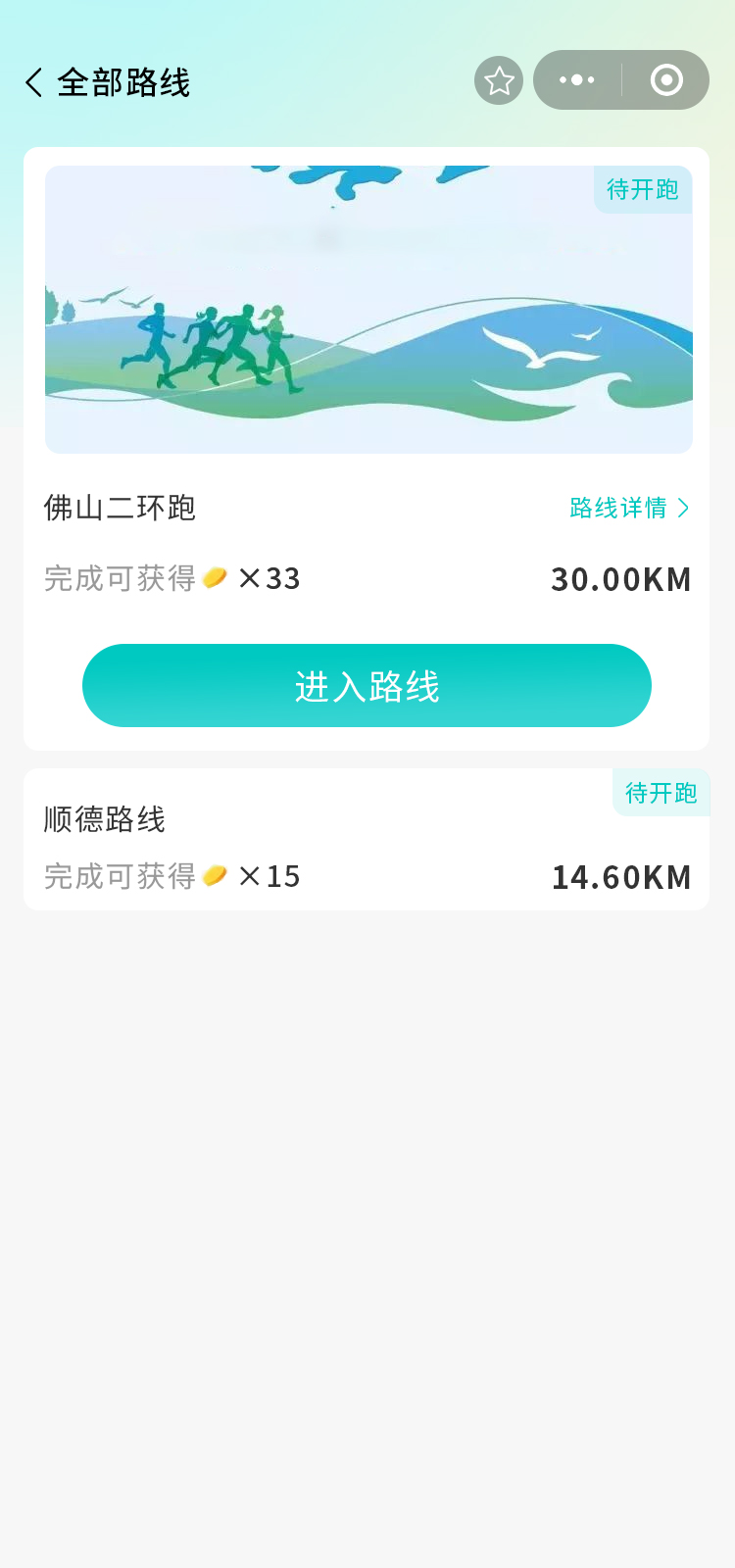Open the mini program more options menu
Viewport: 735px width, 1568px height.
coord(577,80)
